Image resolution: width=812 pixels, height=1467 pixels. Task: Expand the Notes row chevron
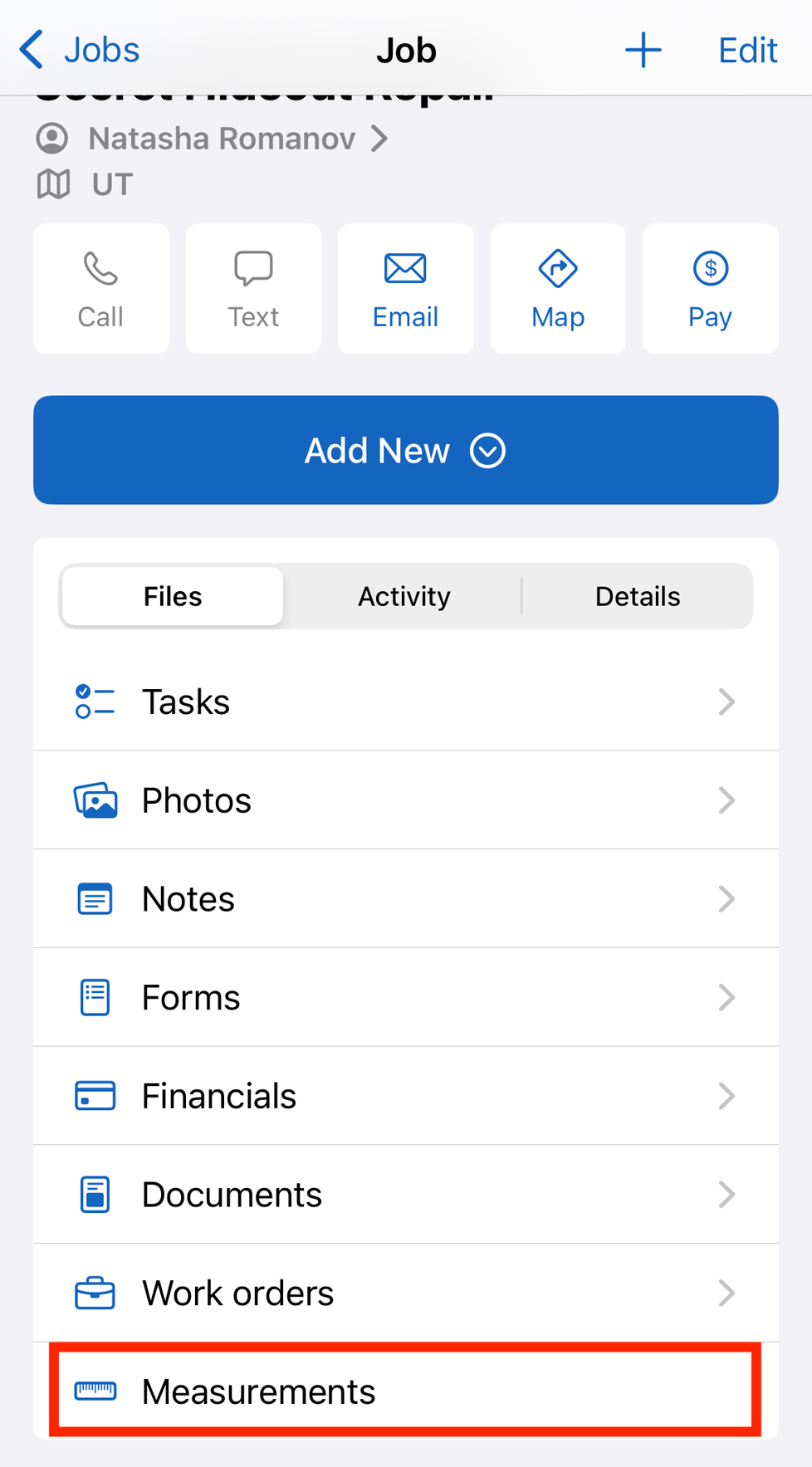(x=726, y=898)
